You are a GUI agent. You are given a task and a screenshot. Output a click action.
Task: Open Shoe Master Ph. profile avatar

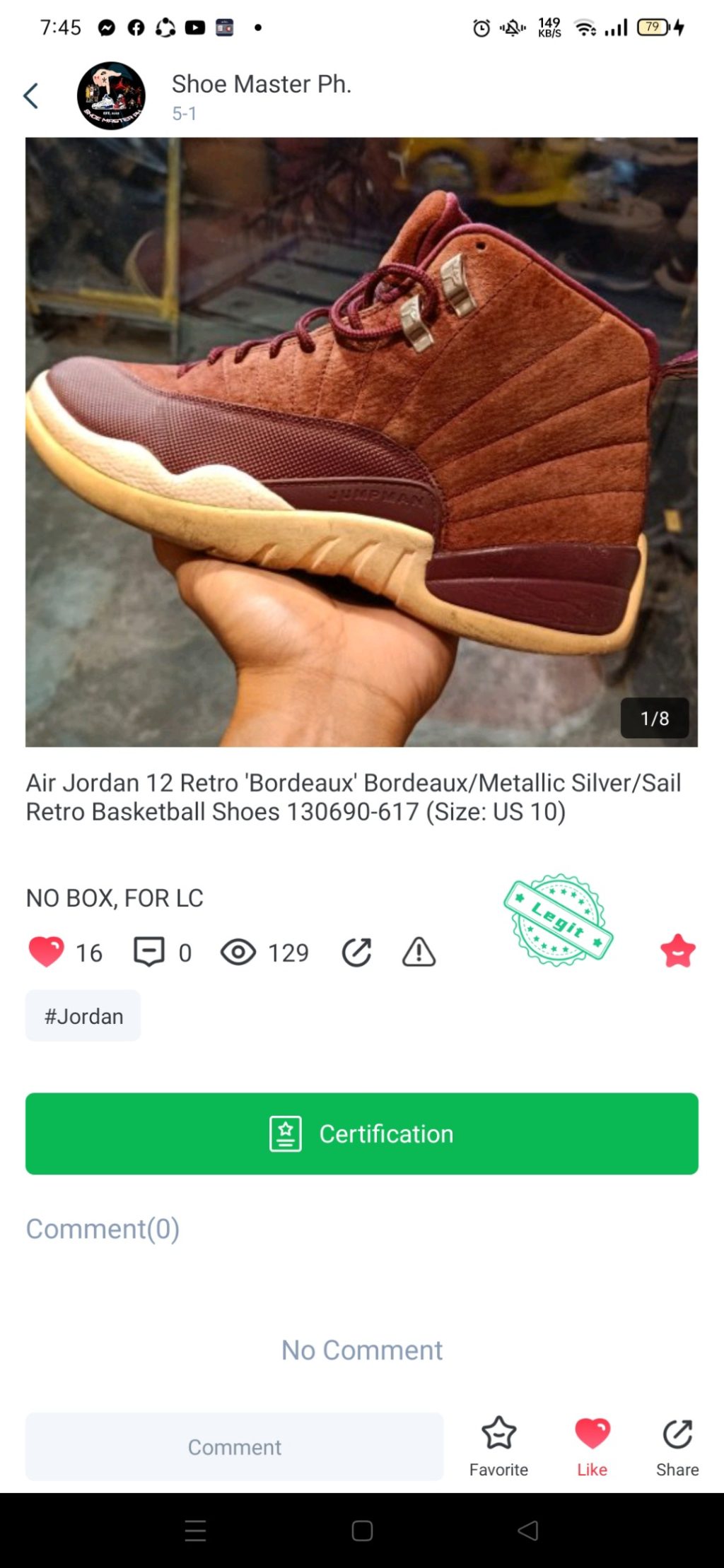click(x=111, y=96)
